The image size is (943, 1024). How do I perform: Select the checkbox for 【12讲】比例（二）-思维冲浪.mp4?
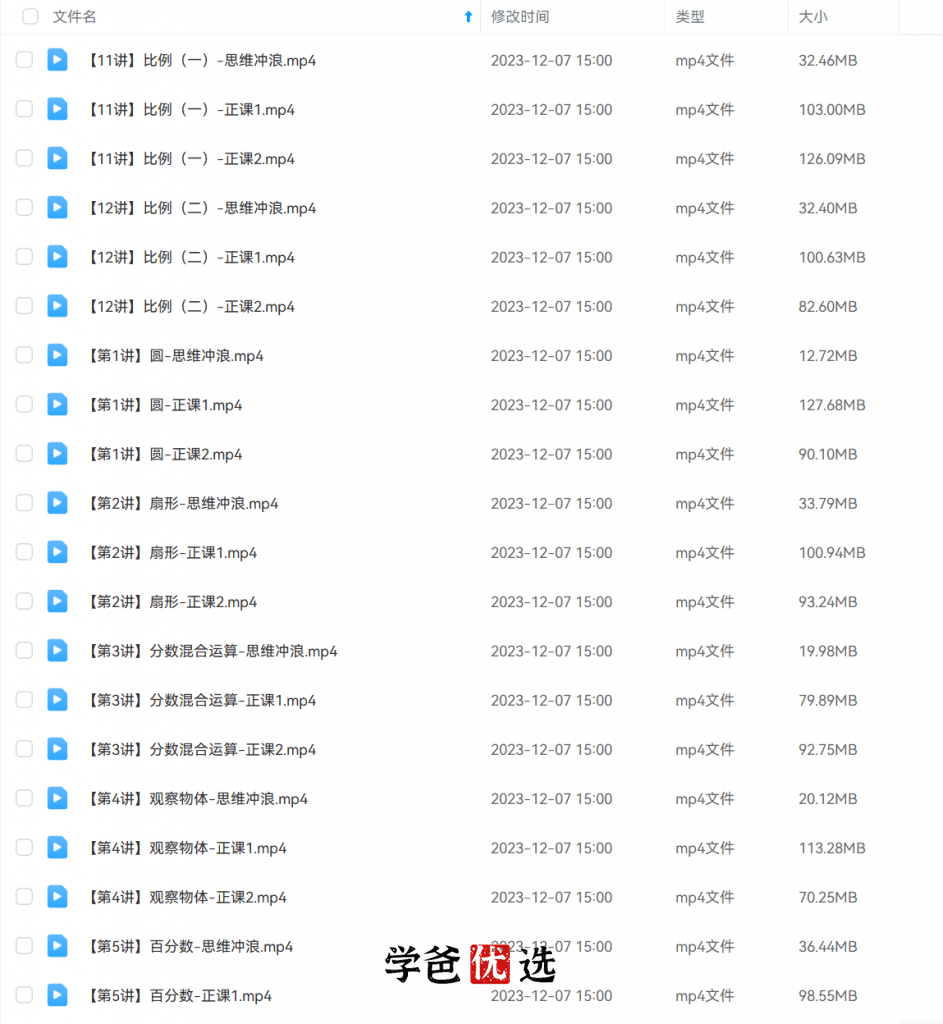coord(24,208)
